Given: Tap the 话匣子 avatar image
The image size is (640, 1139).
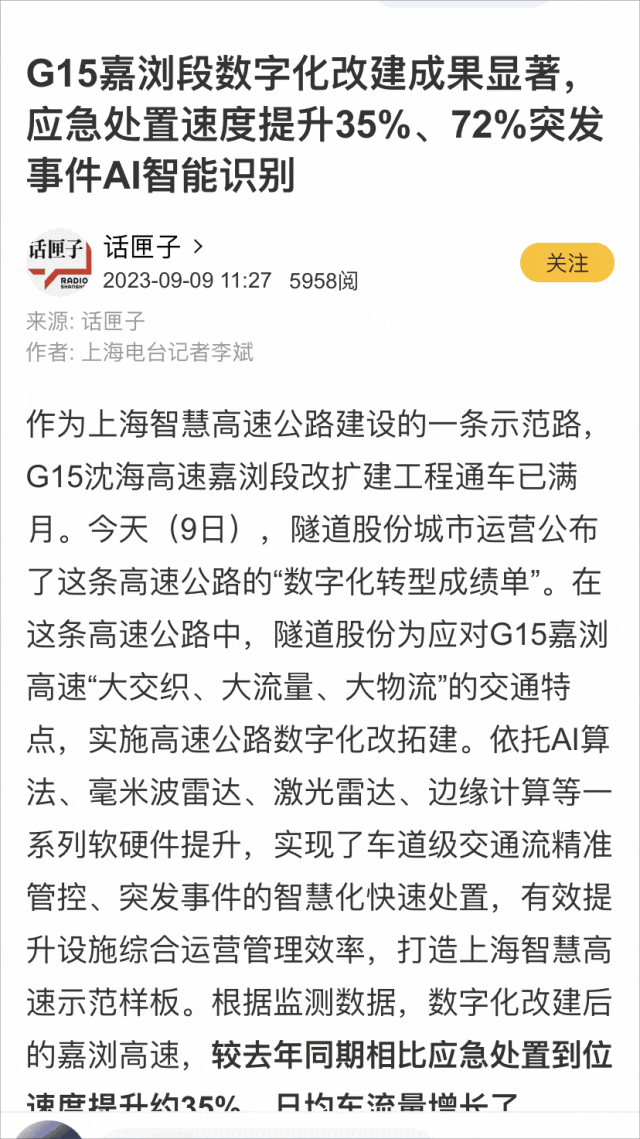Looking at the screenshot, I should (x=59, y=263).
